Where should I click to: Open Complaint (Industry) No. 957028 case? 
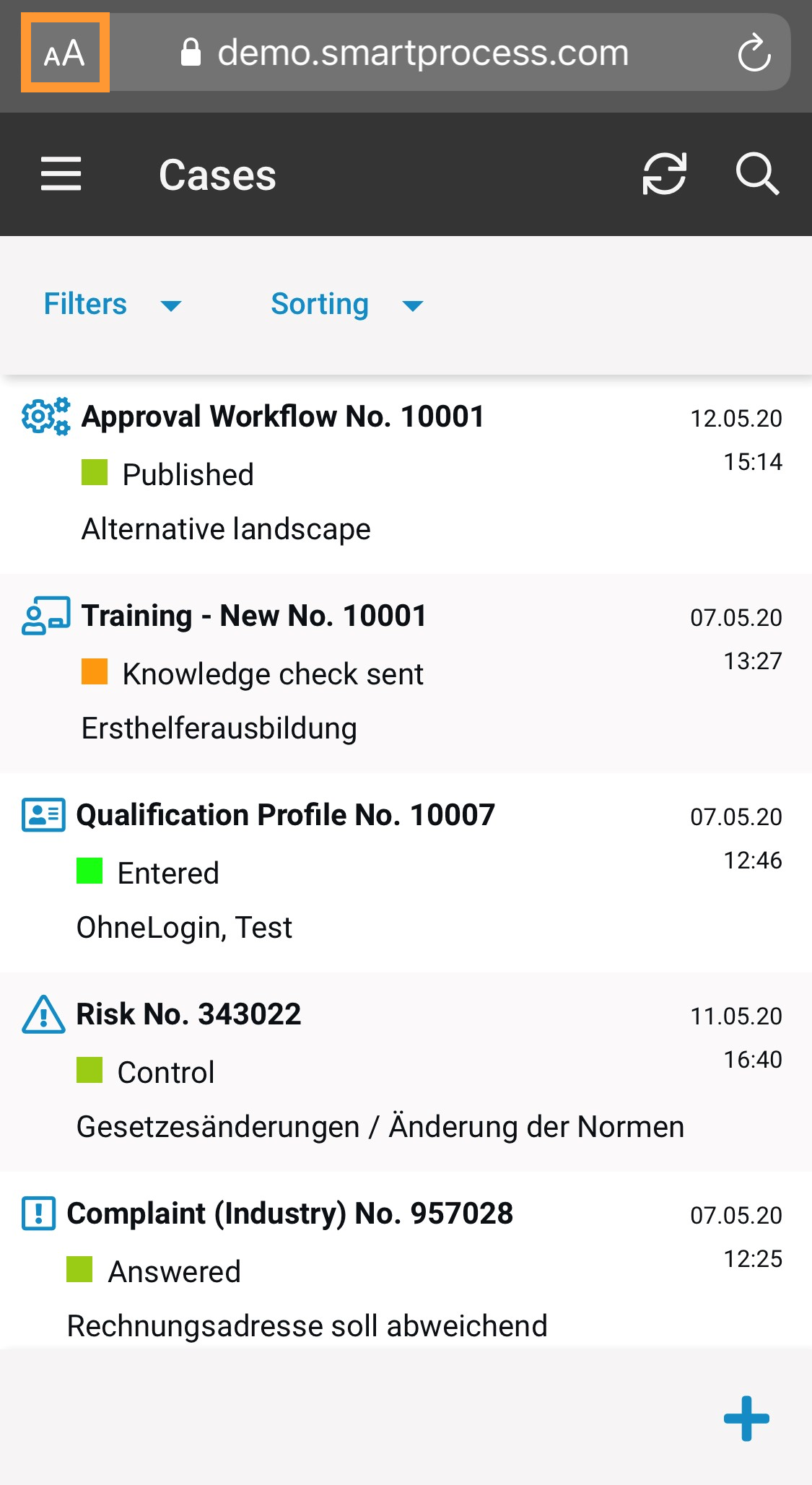coord(290,1214)
